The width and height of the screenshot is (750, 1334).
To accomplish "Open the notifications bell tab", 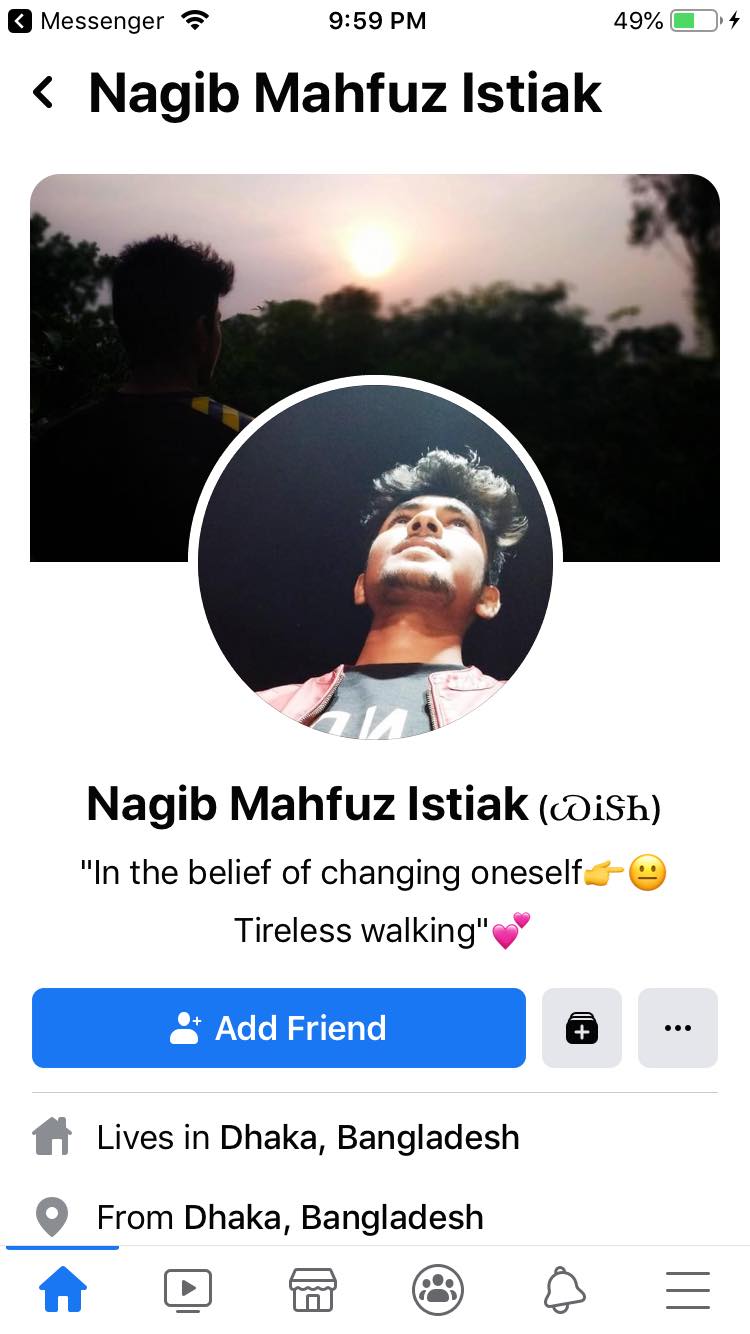I will pos(564,1290).
